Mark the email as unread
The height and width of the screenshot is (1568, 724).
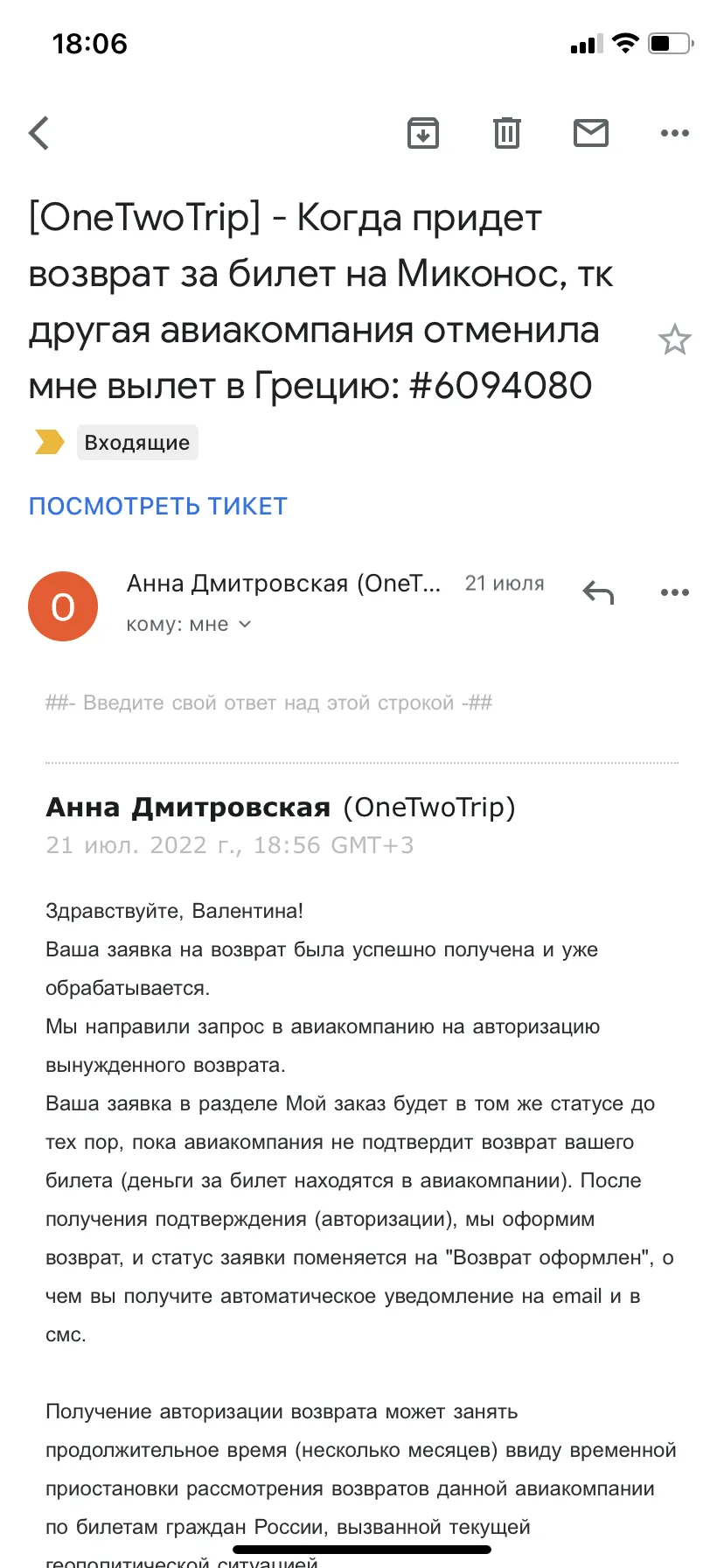(591, 133)
